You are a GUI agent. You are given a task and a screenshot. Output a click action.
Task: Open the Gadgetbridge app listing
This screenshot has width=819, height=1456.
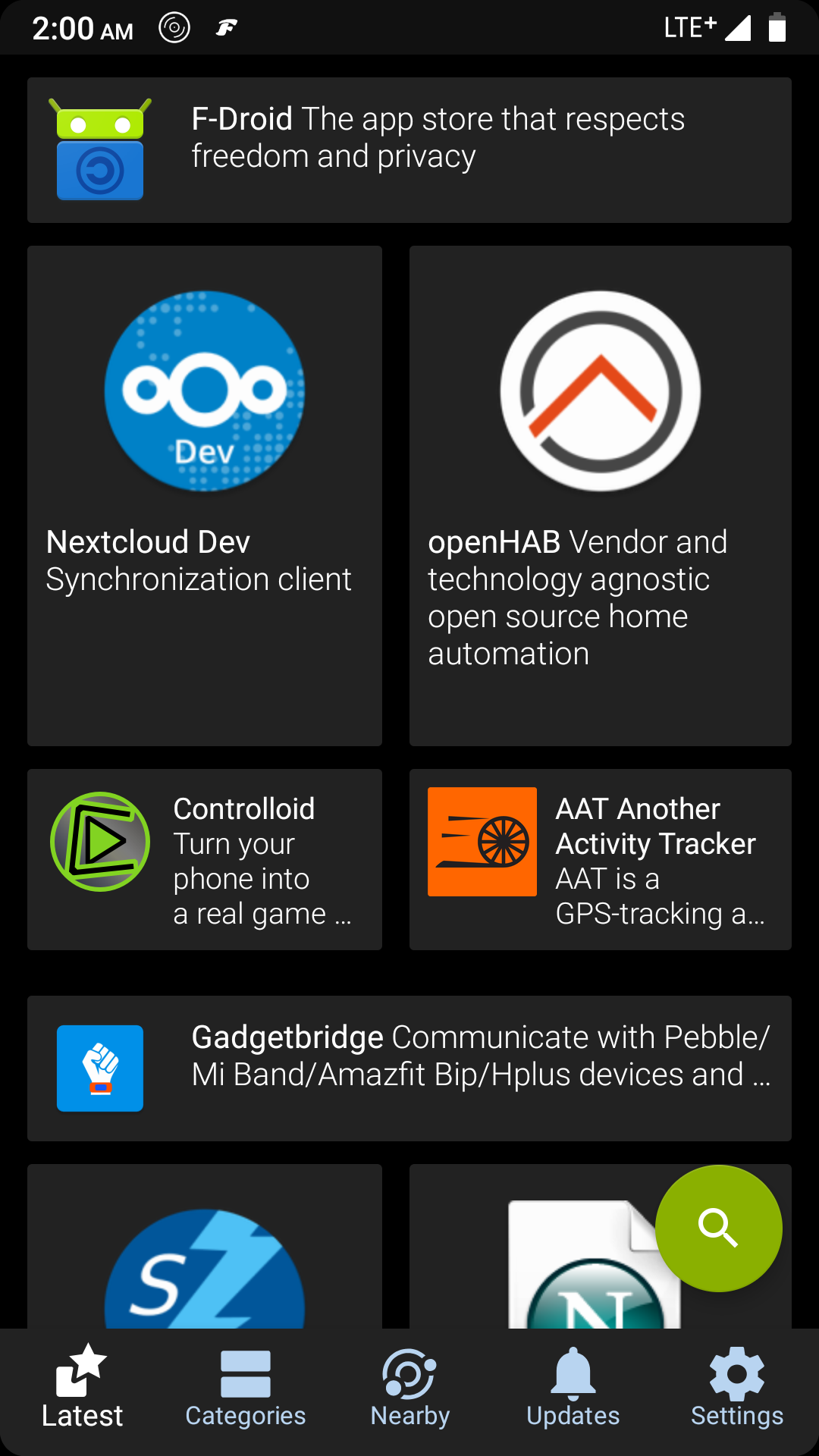coord(409,1068)
